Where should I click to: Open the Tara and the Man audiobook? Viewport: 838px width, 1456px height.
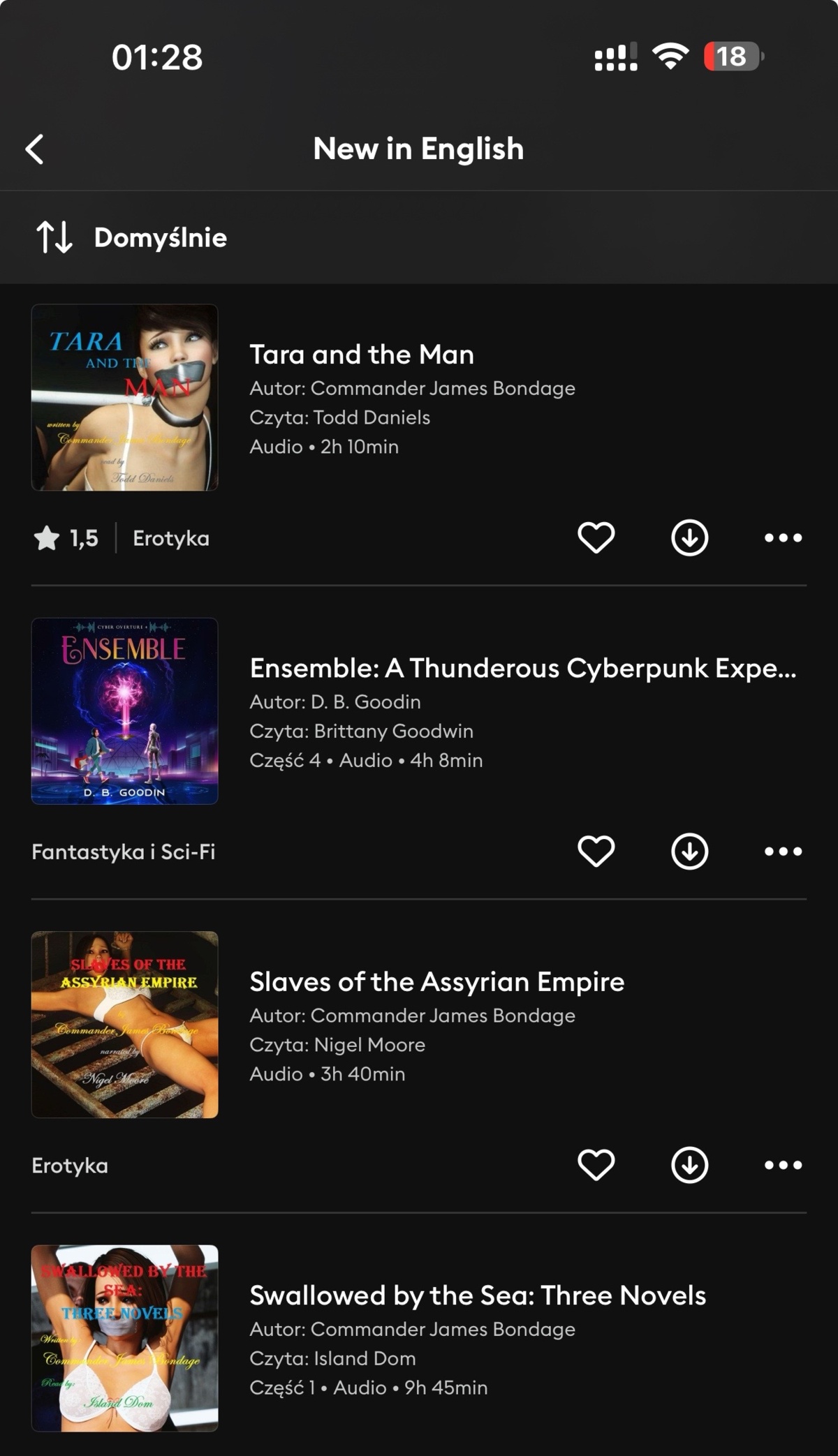(362, 355)
